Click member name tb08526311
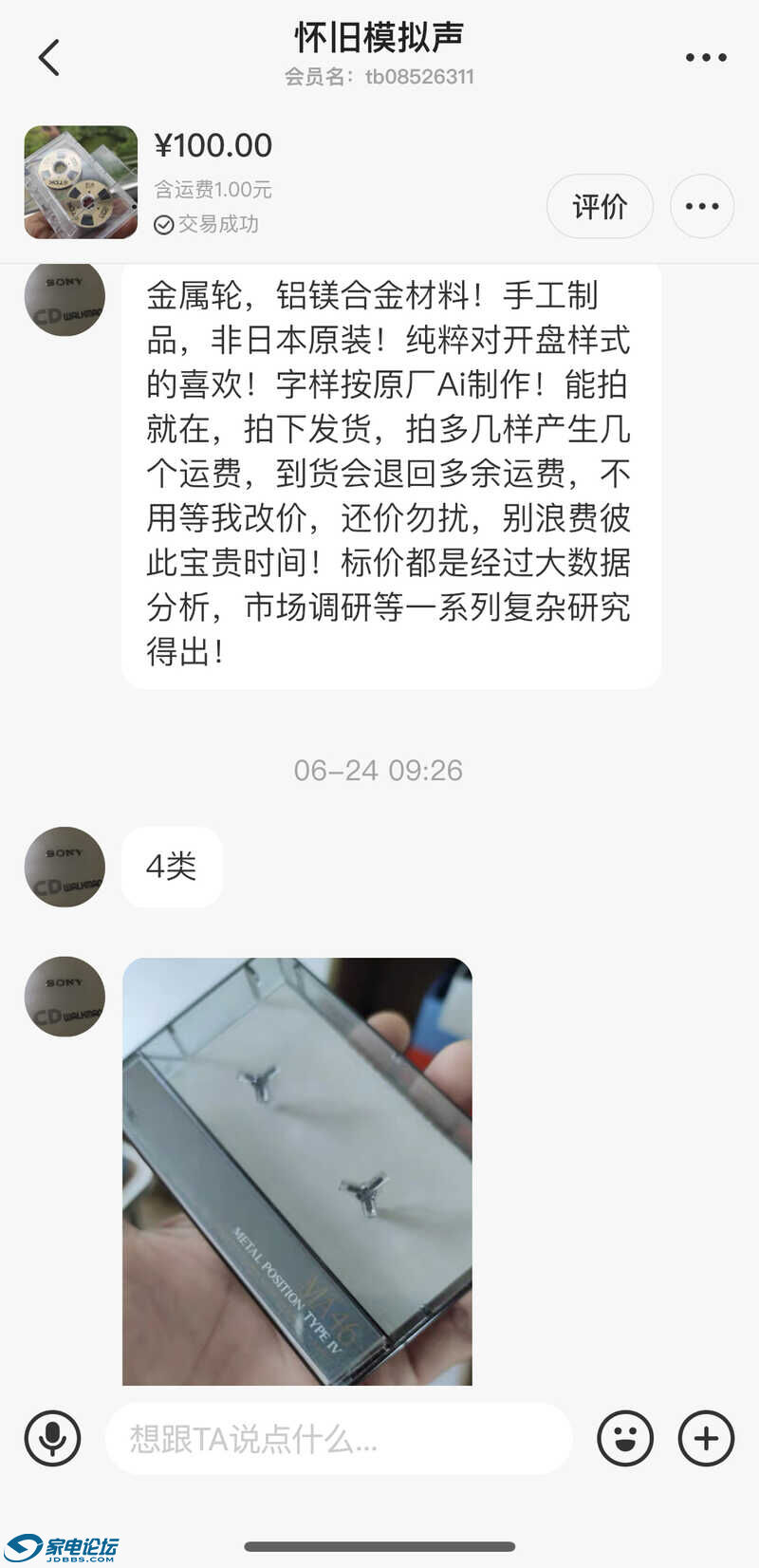Image resolution: width=759 pixels, height=1568 pixels. 379,77
